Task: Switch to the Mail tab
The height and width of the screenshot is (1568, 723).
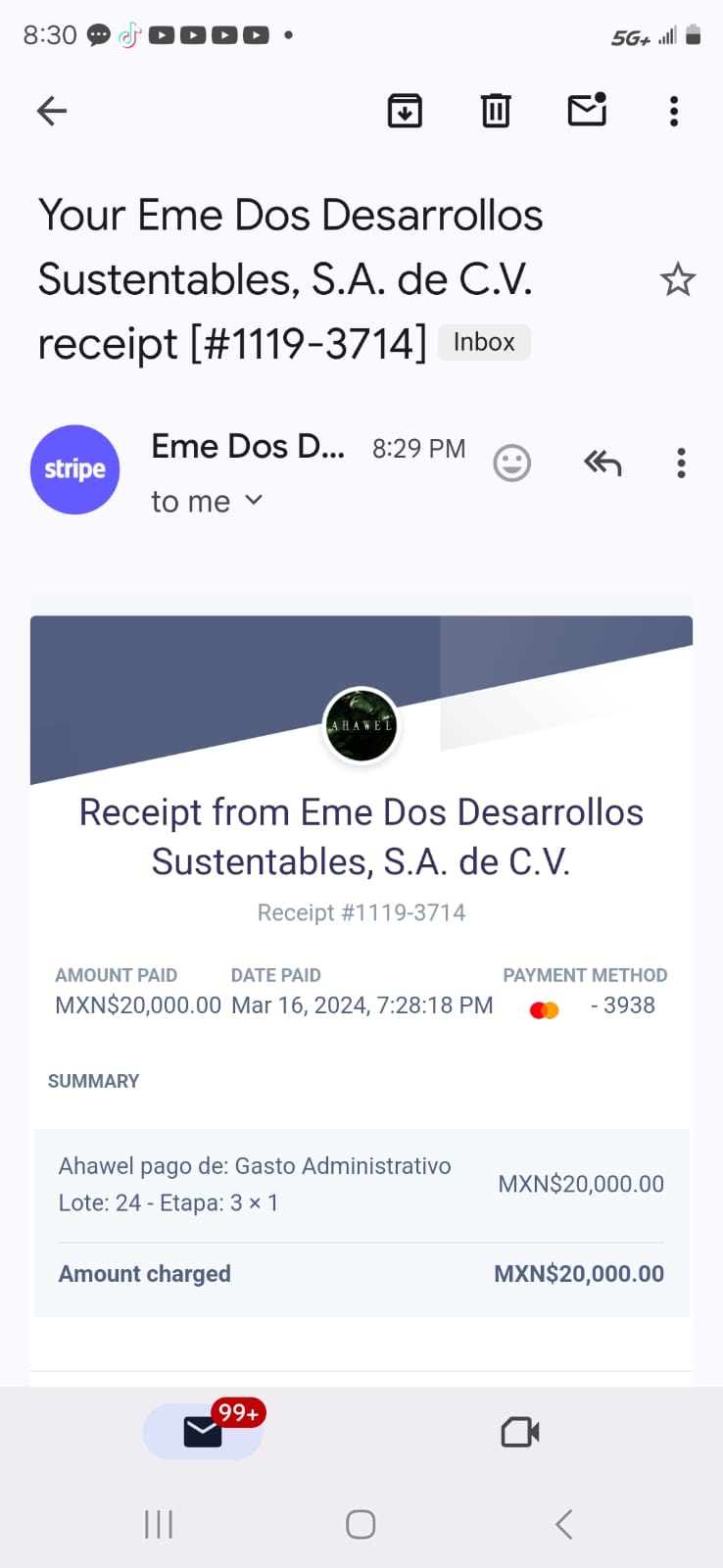Action: [x=203, y=1432]
